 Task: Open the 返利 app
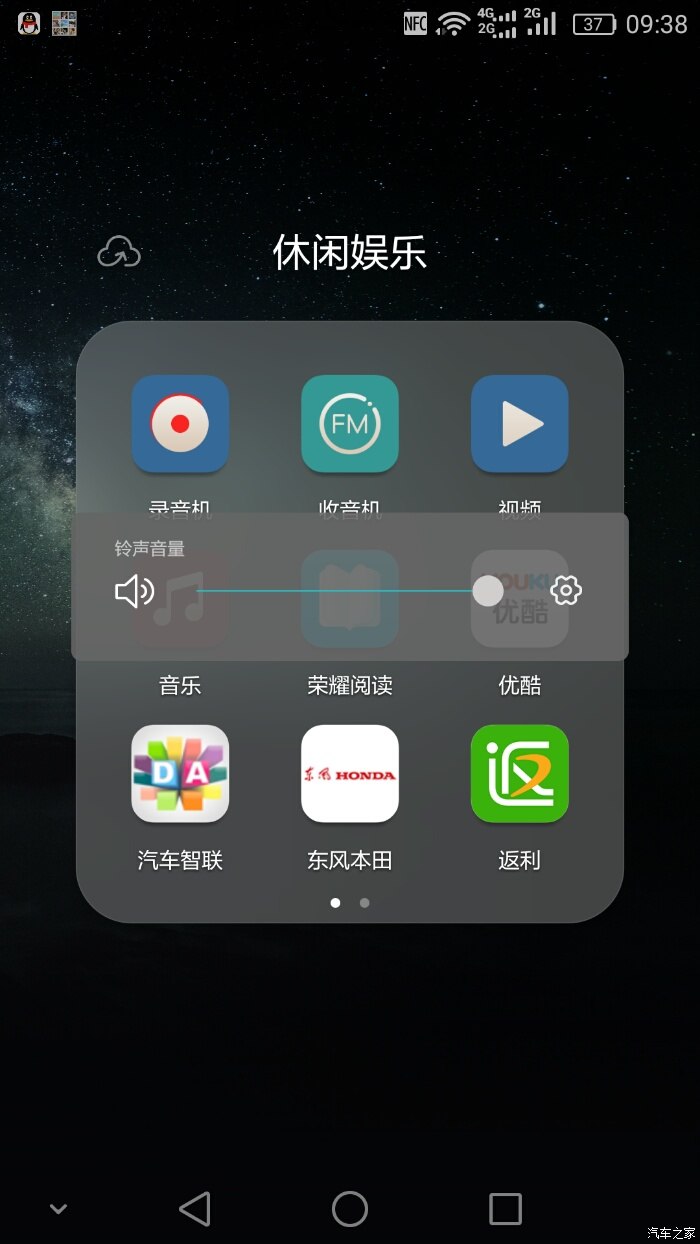point(520,774)
